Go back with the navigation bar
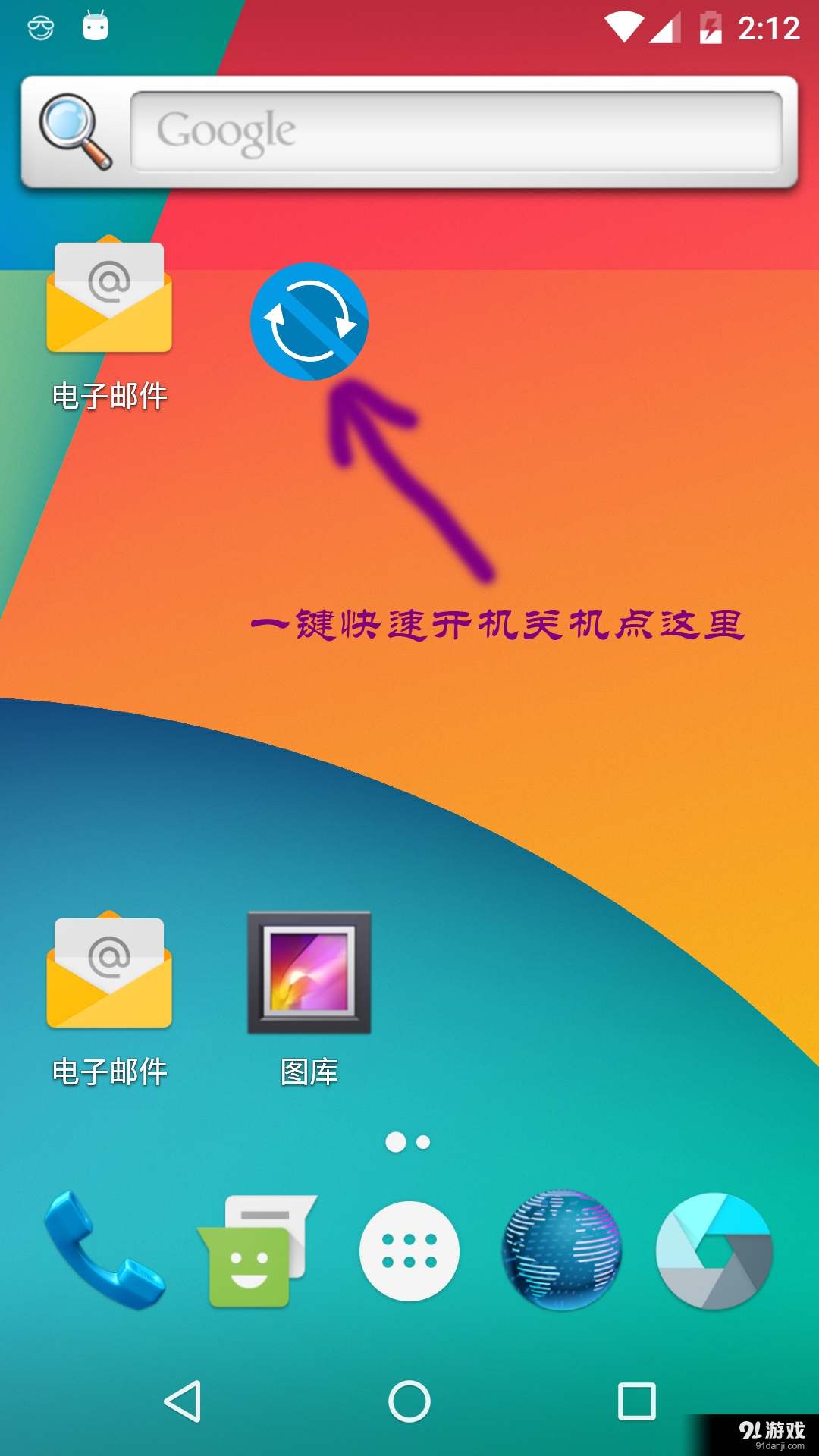The height and width of the screenshot is (1456, 819). 183,1401
